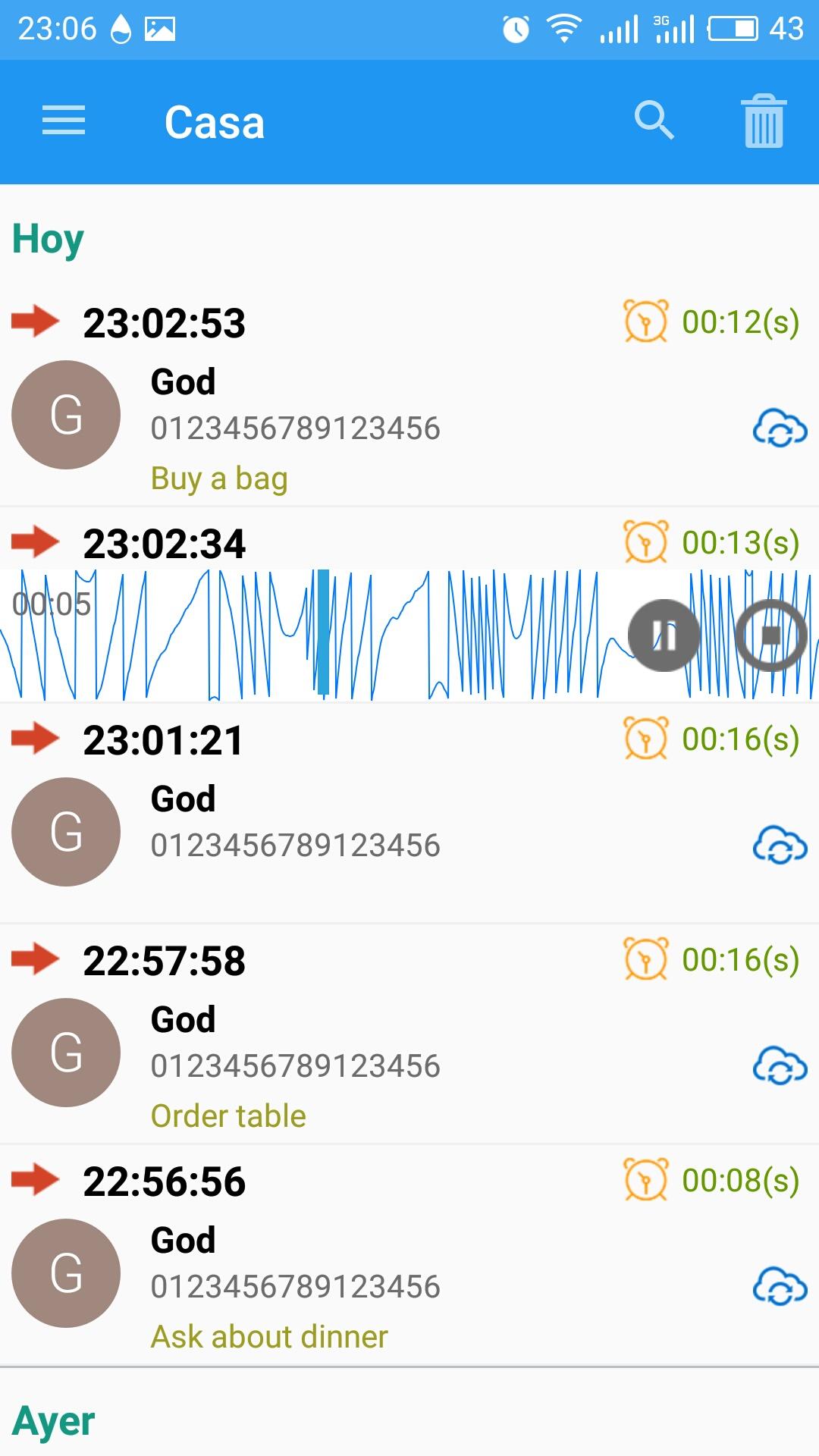The image size is (819, 1456).
Task: Pause the playing recording
Action: [x=664, y=635]
